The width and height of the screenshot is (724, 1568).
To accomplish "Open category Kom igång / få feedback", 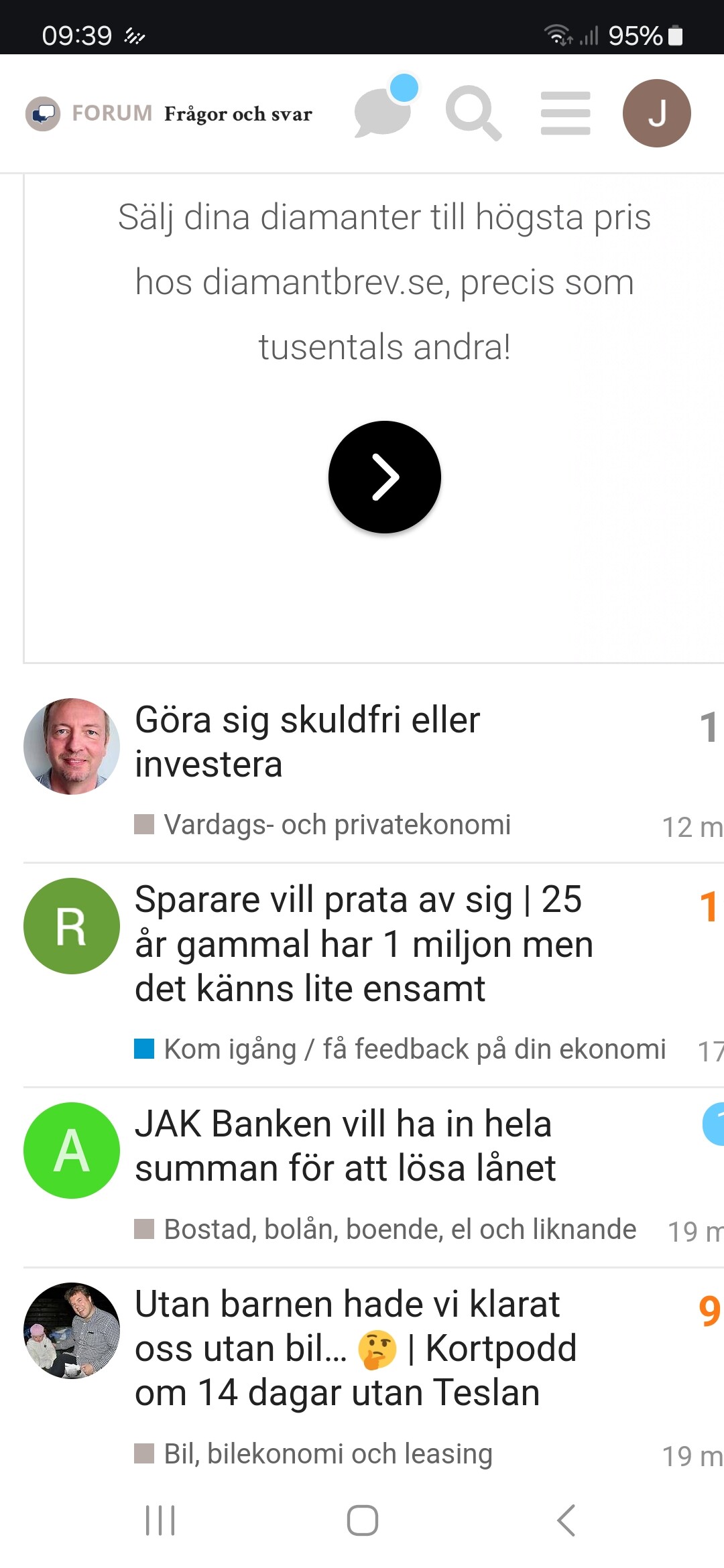I will point(414,1049).
